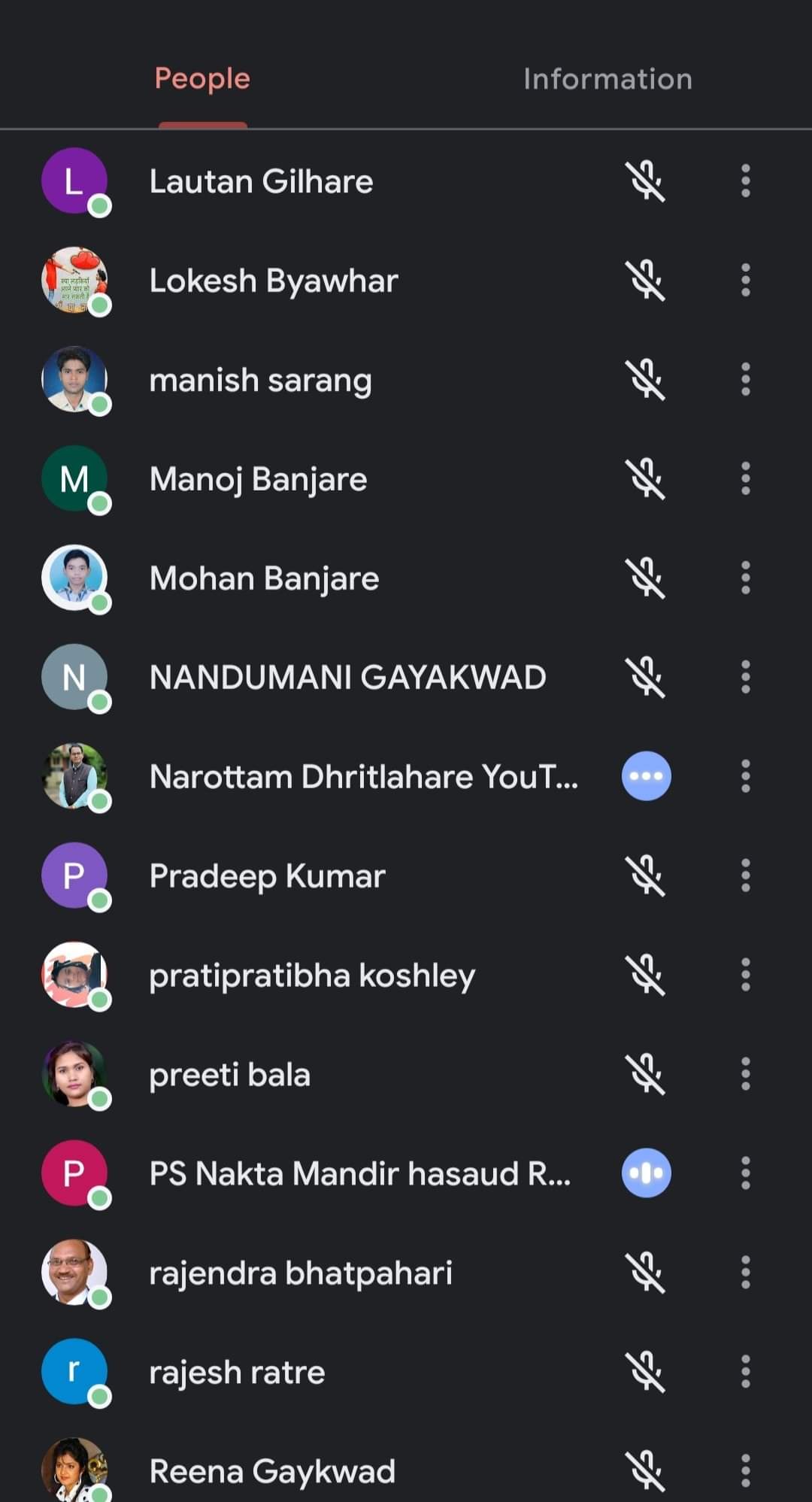
Task: Switch to the Information tab
Action: 607,80
